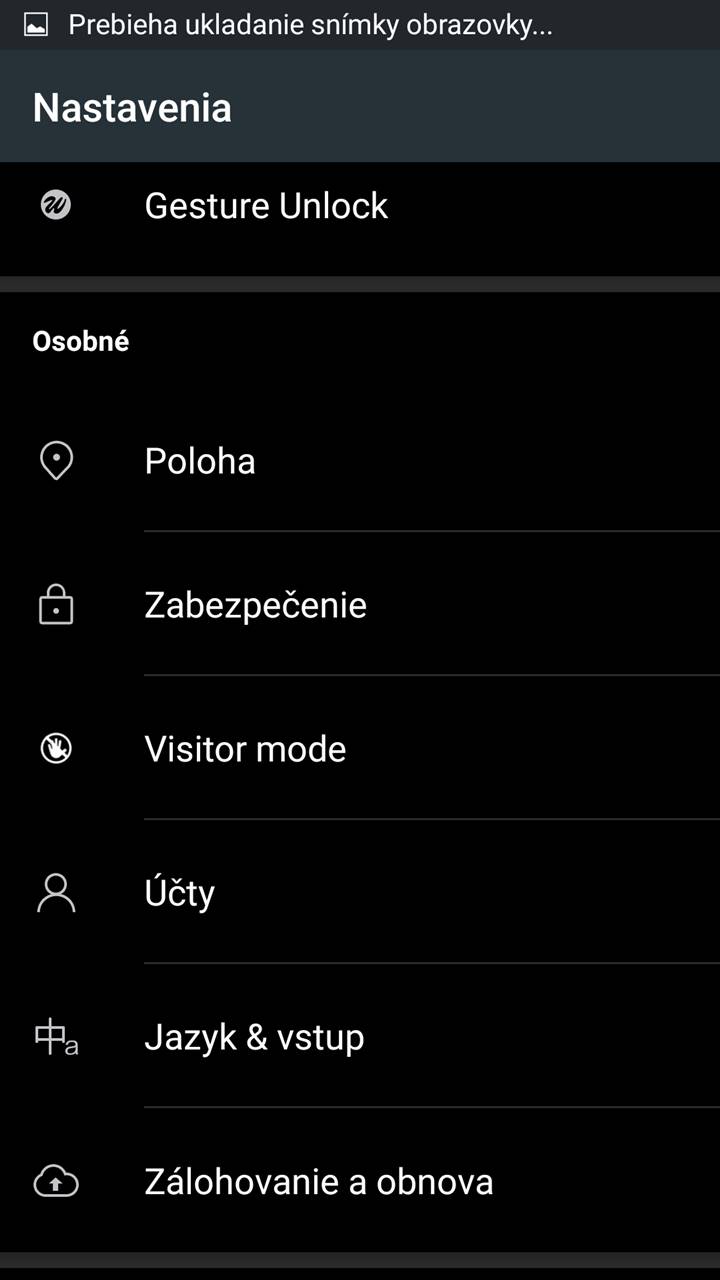The image size is (720, 1280).
Task: Select the Účty accounts row
Action: pos(180,893)
